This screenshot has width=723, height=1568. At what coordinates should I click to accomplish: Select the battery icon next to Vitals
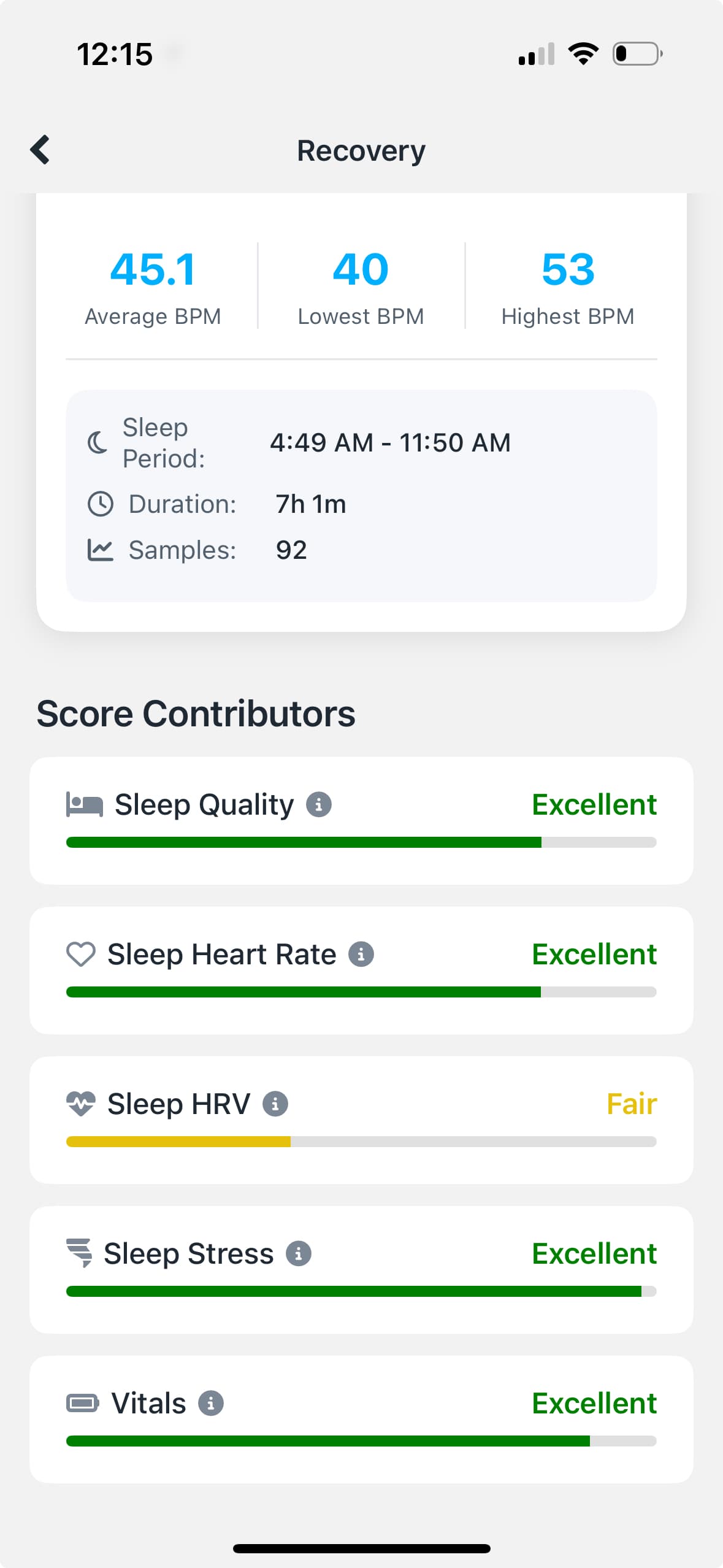tap(82, 1402)
